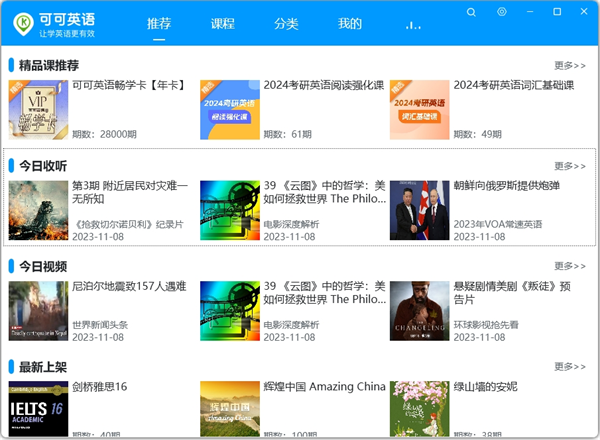Open 2024考研英语词汇基础课
Image resolution: width=600 pixels, height=440 pixels.
coord(513,86)
